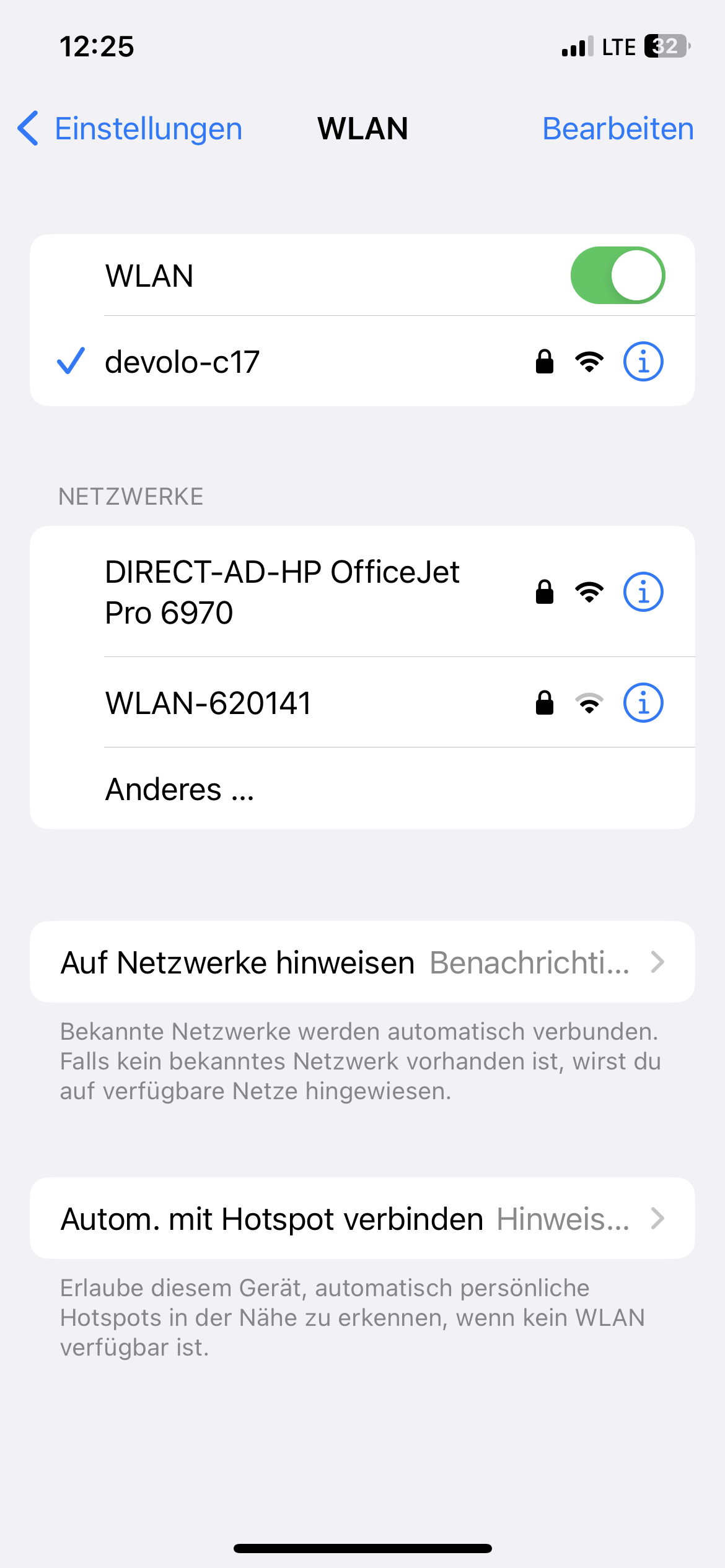Show info for WLAN-620141

pos(643,703)
